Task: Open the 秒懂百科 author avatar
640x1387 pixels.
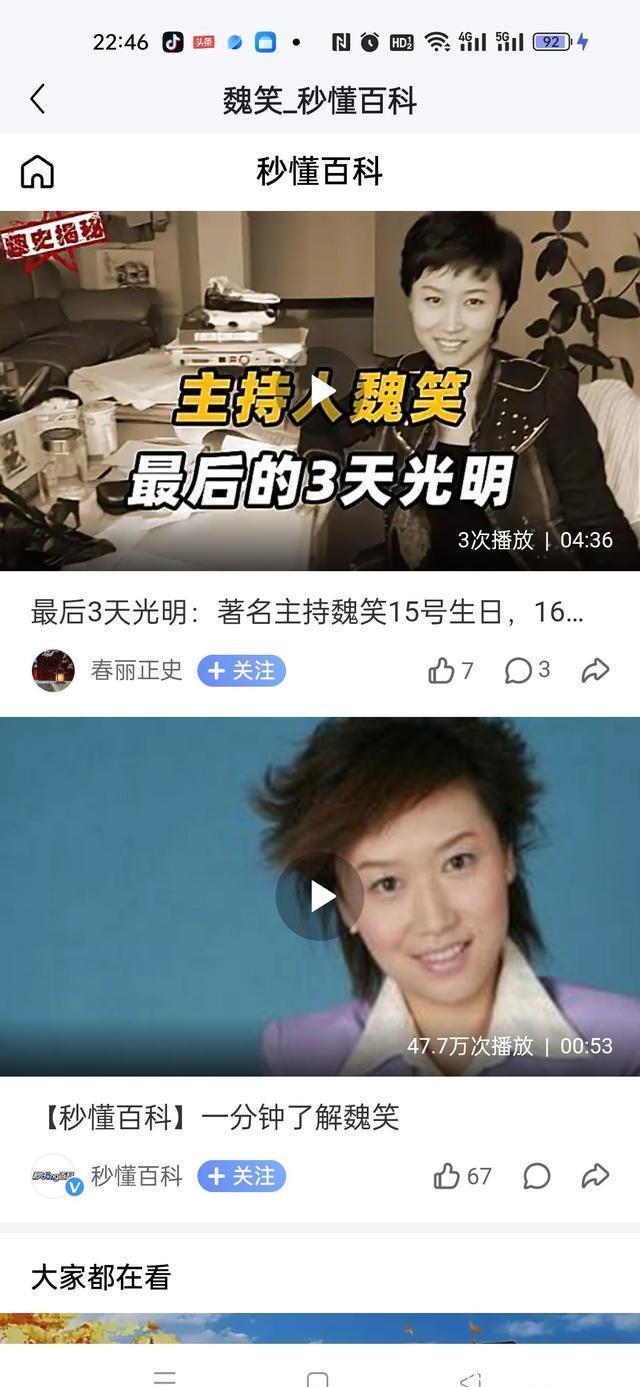Action: coord(53,1176)
